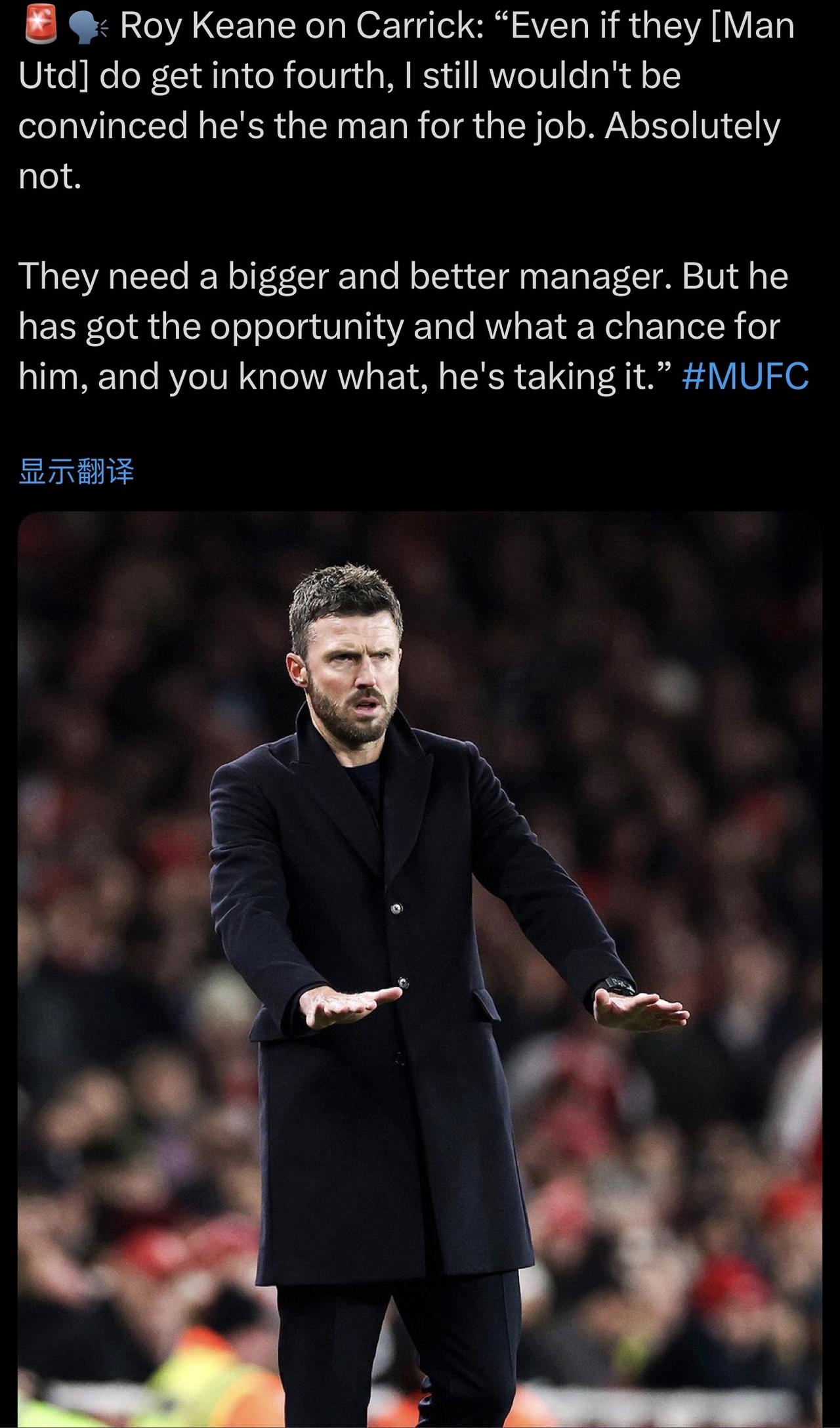Open the #MUFC hashtag link
Screen dimensions: 840x1428
tap(745, 376)
